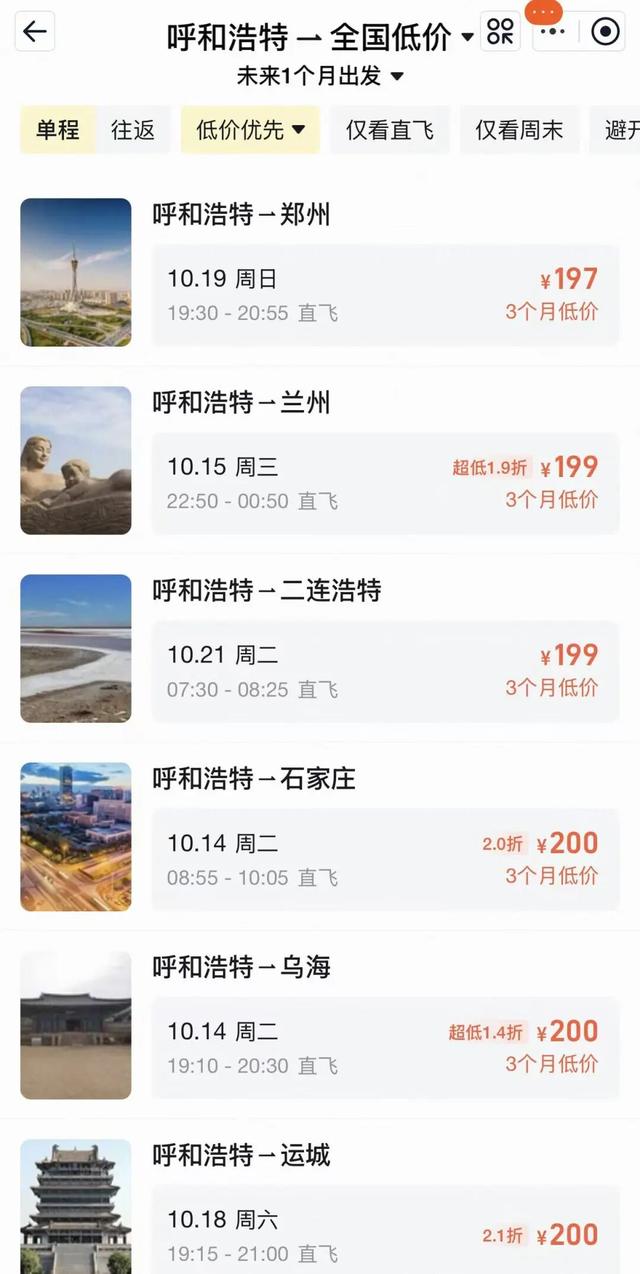The height and width of the screenshot is (1274, 640).
Task: Open the 呼和浩特 → 全国低价 route dropdown
Action: tap(320, 37)
